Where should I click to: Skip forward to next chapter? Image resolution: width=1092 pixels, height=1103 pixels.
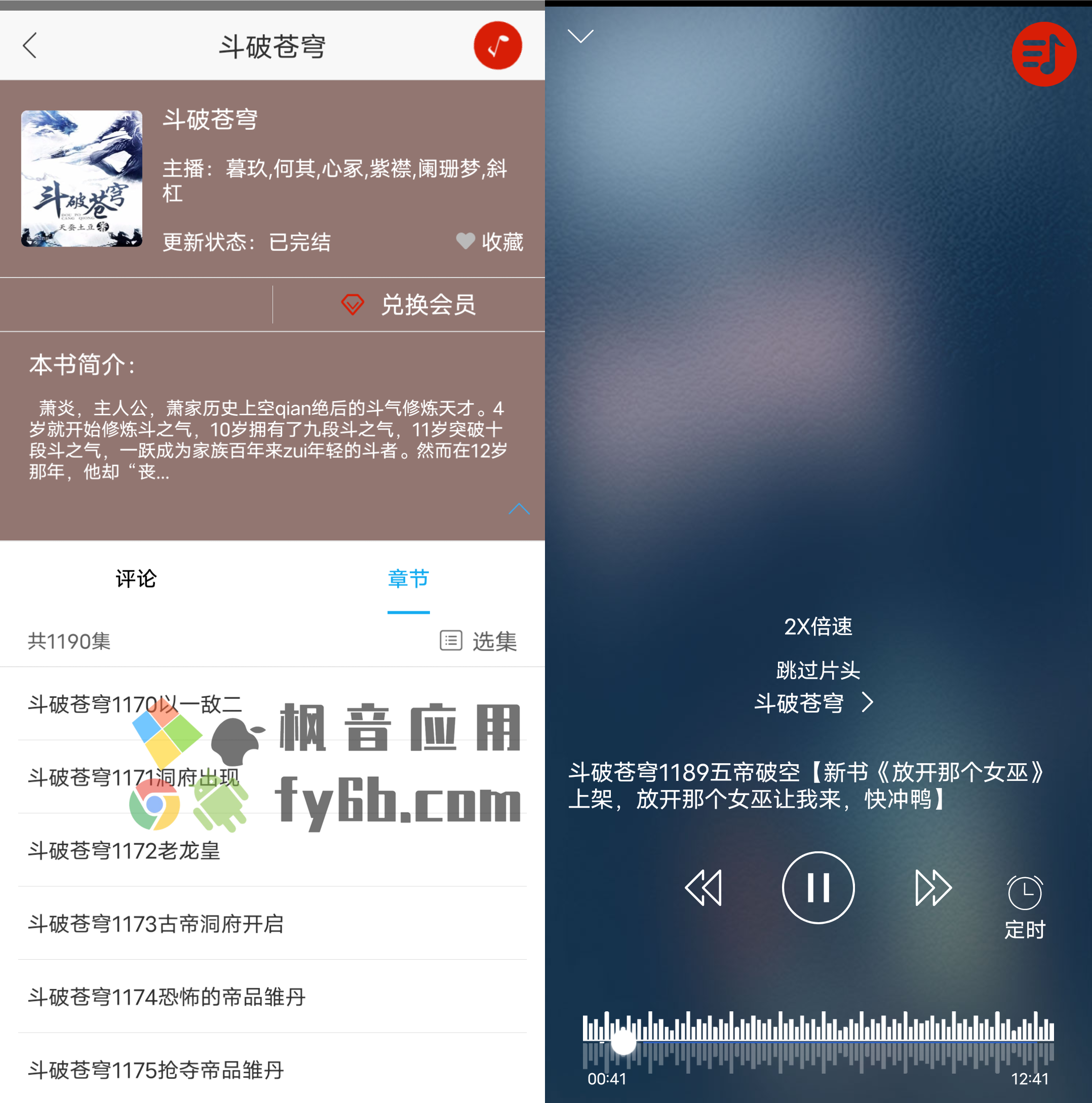pos(932,888)
